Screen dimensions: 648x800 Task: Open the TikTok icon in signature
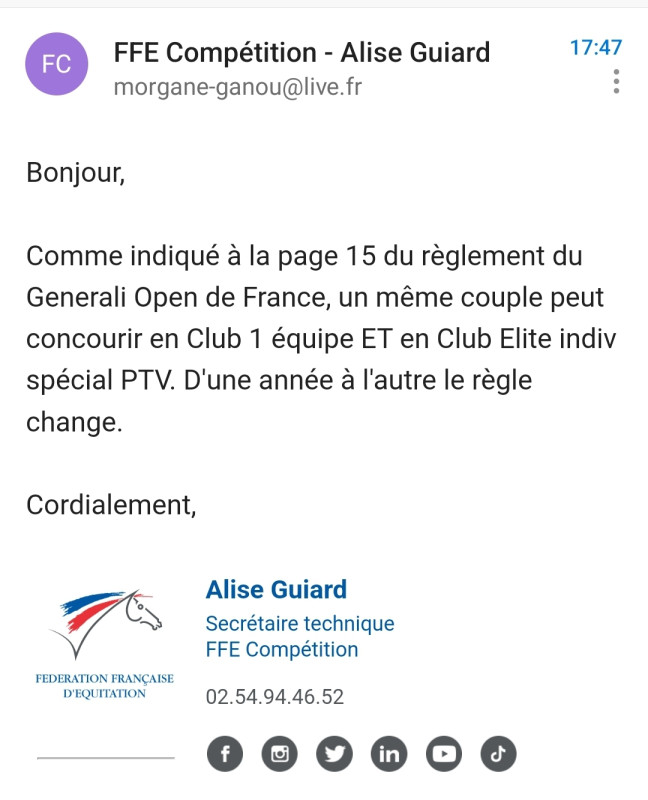tap(497, 754)
